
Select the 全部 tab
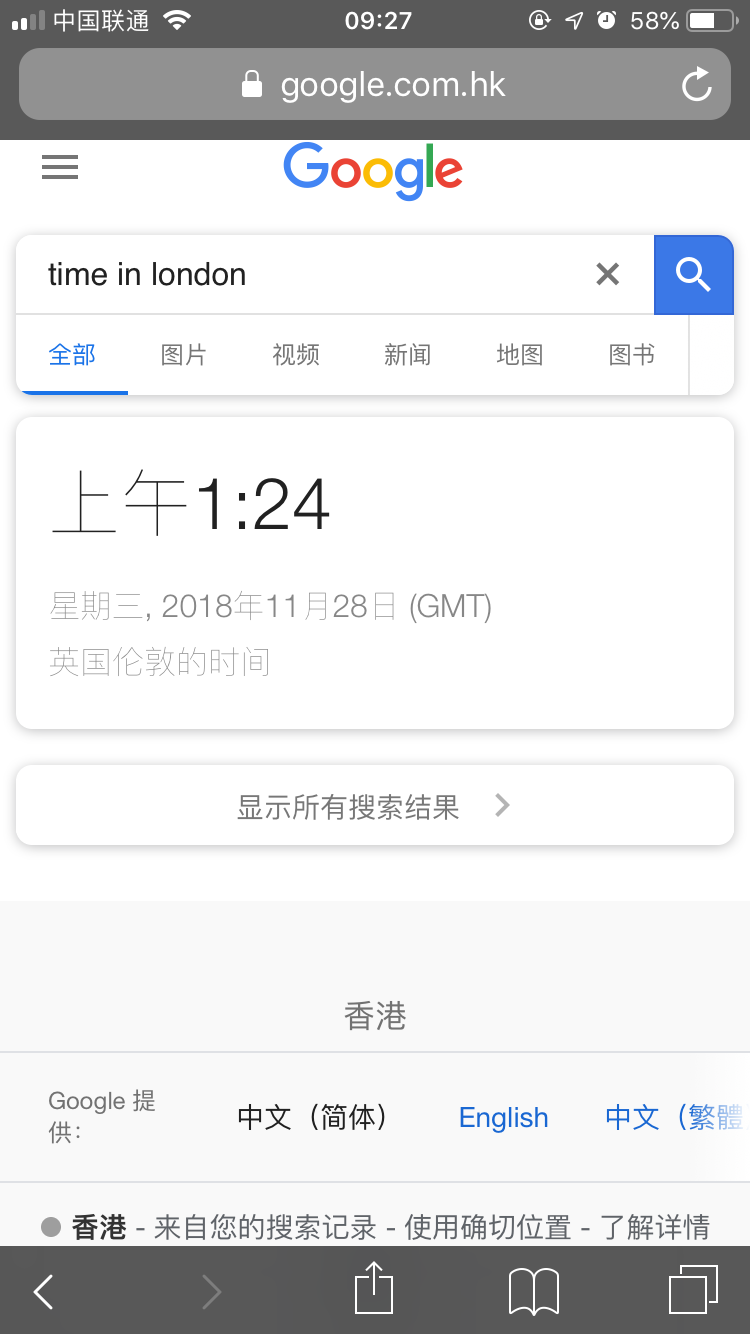click(x=72, y=354)
